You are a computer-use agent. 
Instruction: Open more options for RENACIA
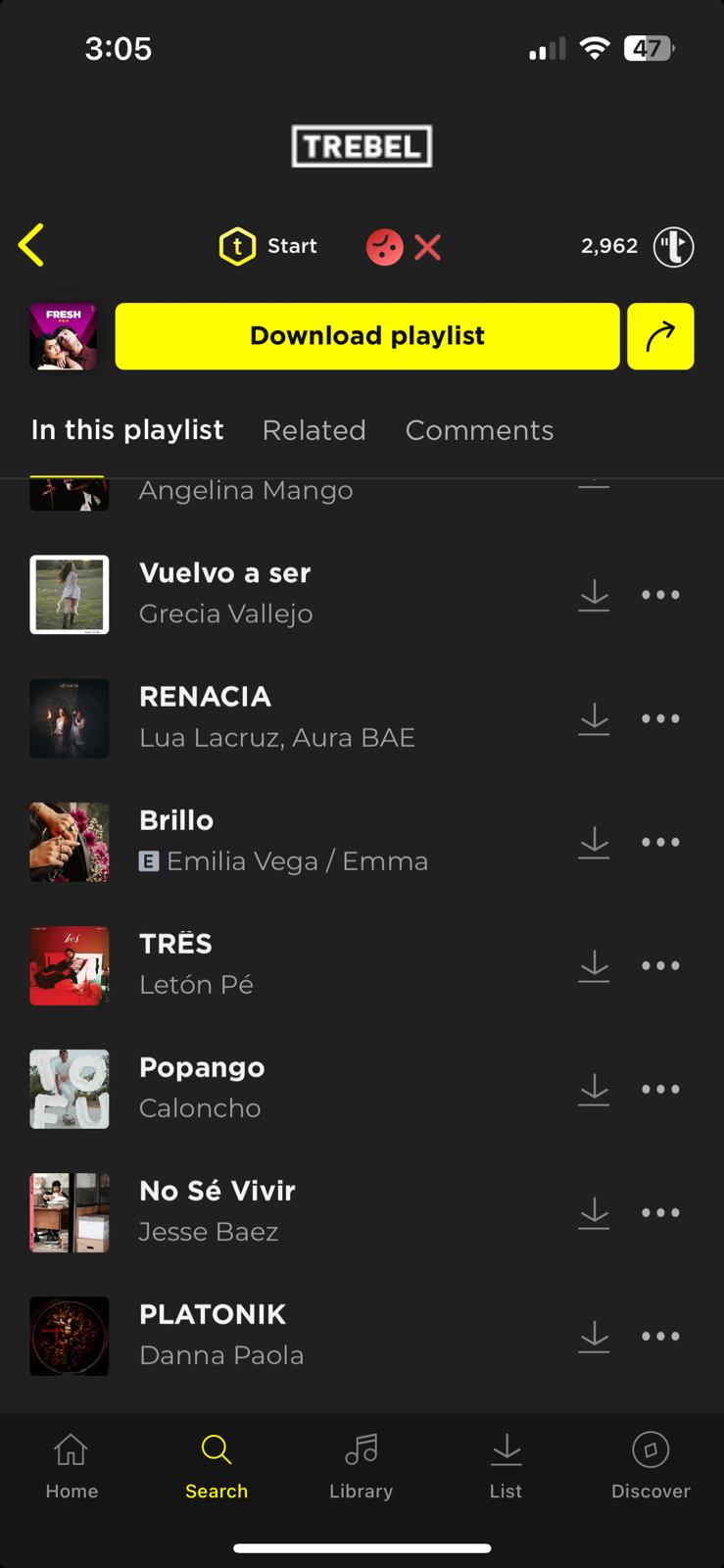[x=660, y=718]
